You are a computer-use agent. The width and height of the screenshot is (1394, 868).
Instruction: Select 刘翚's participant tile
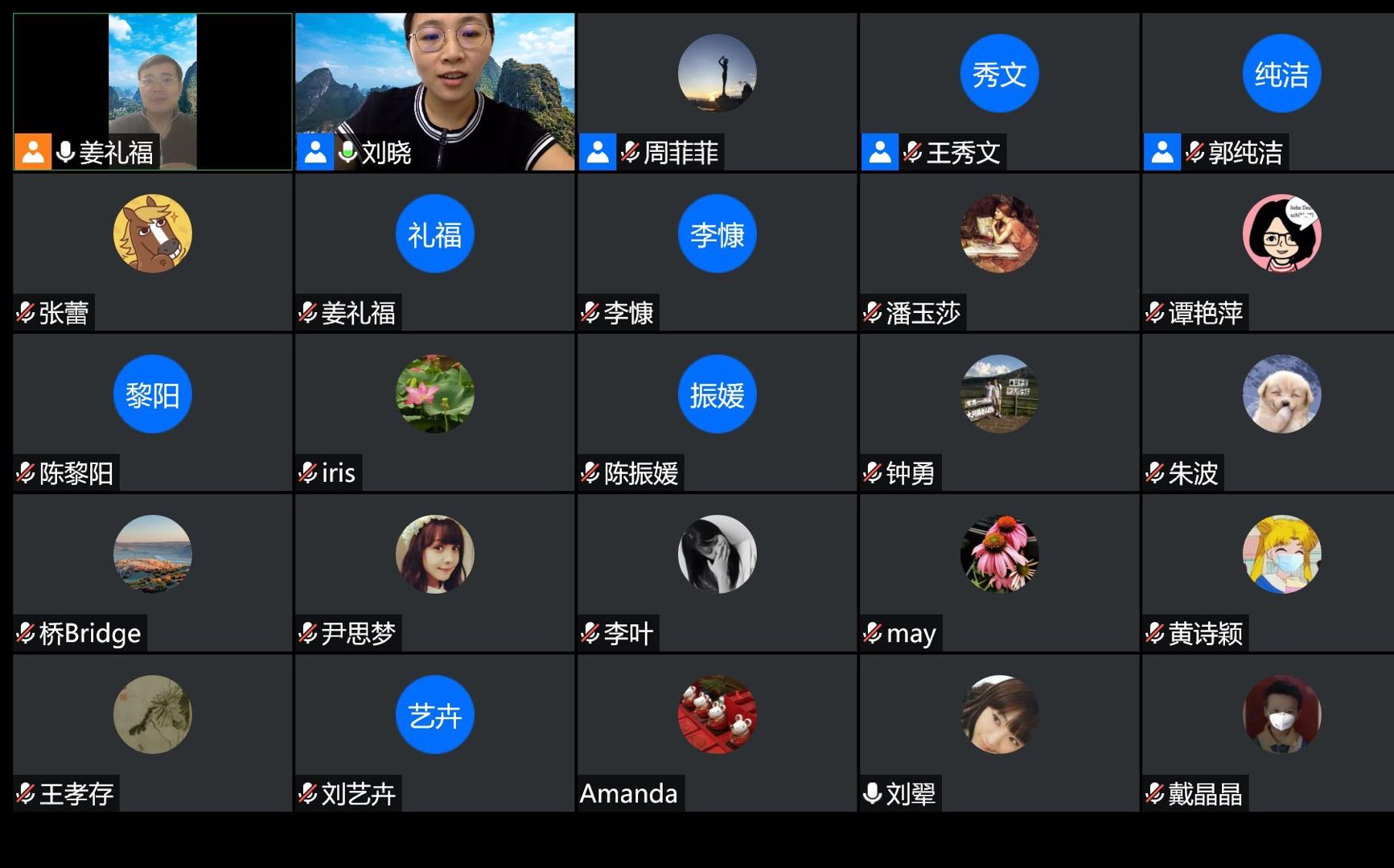[x=999, y=731]
